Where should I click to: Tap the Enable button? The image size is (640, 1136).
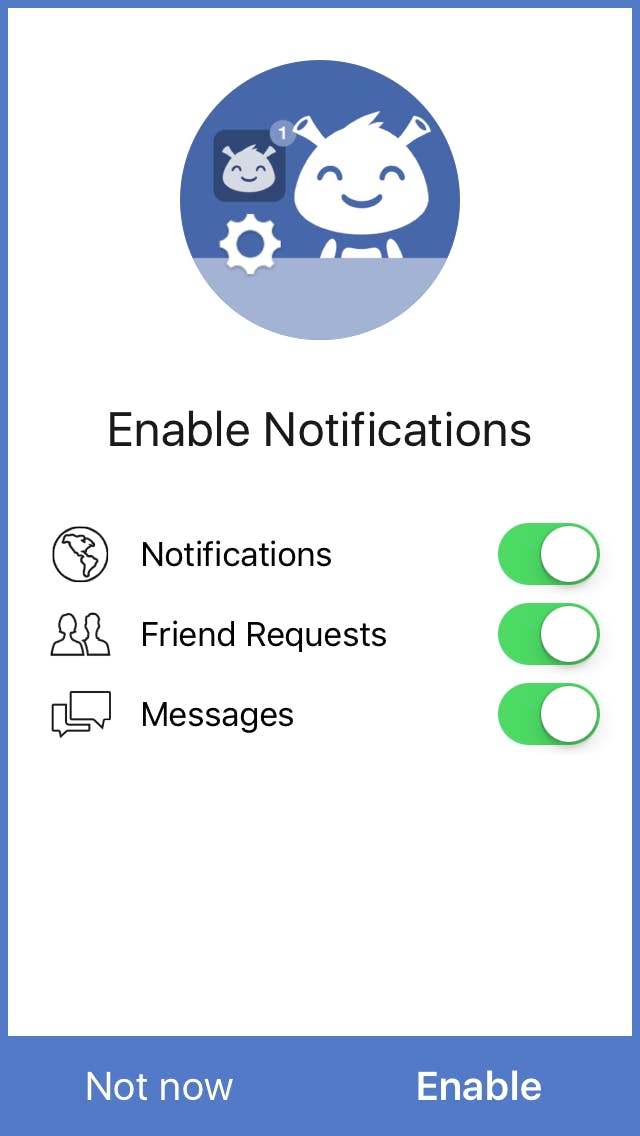[x=479, y=1087]
